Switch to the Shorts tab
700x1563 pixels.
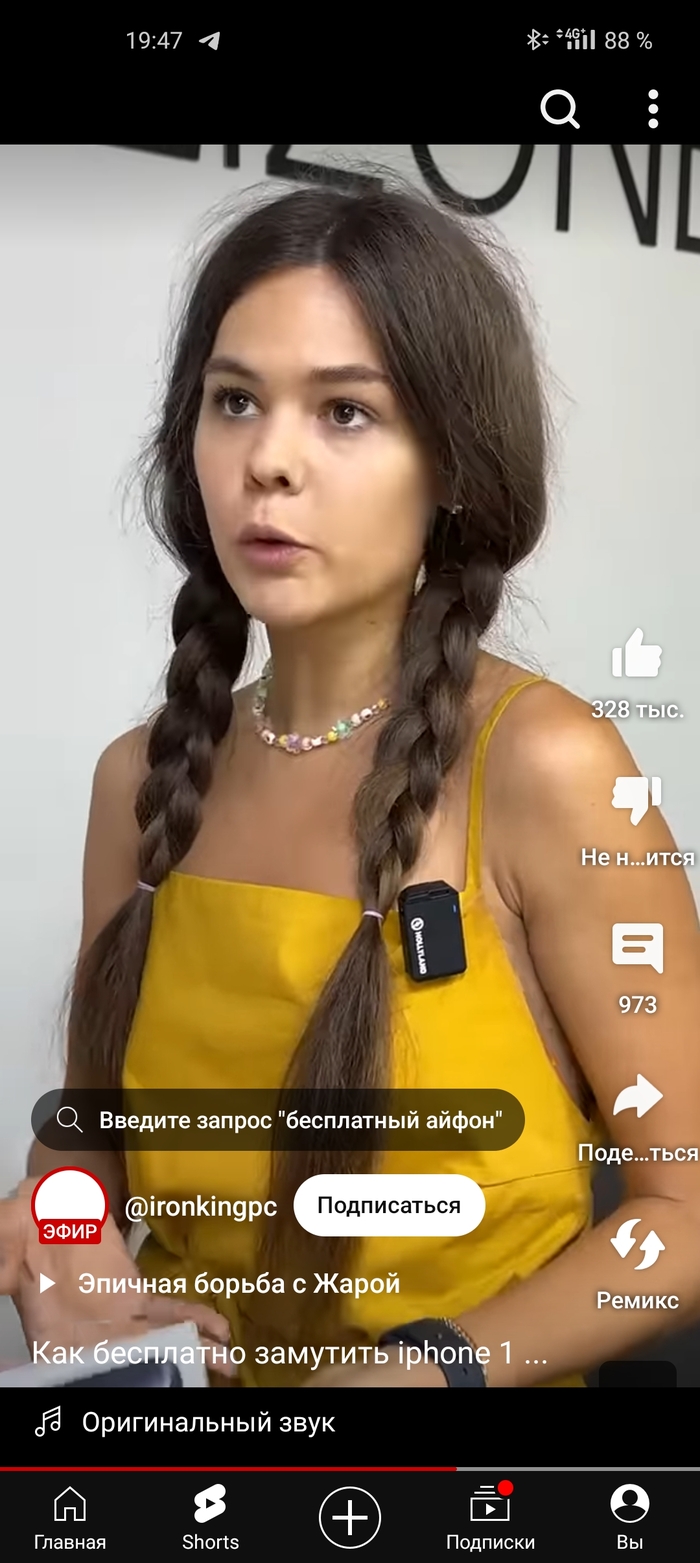coord(210,1517)
